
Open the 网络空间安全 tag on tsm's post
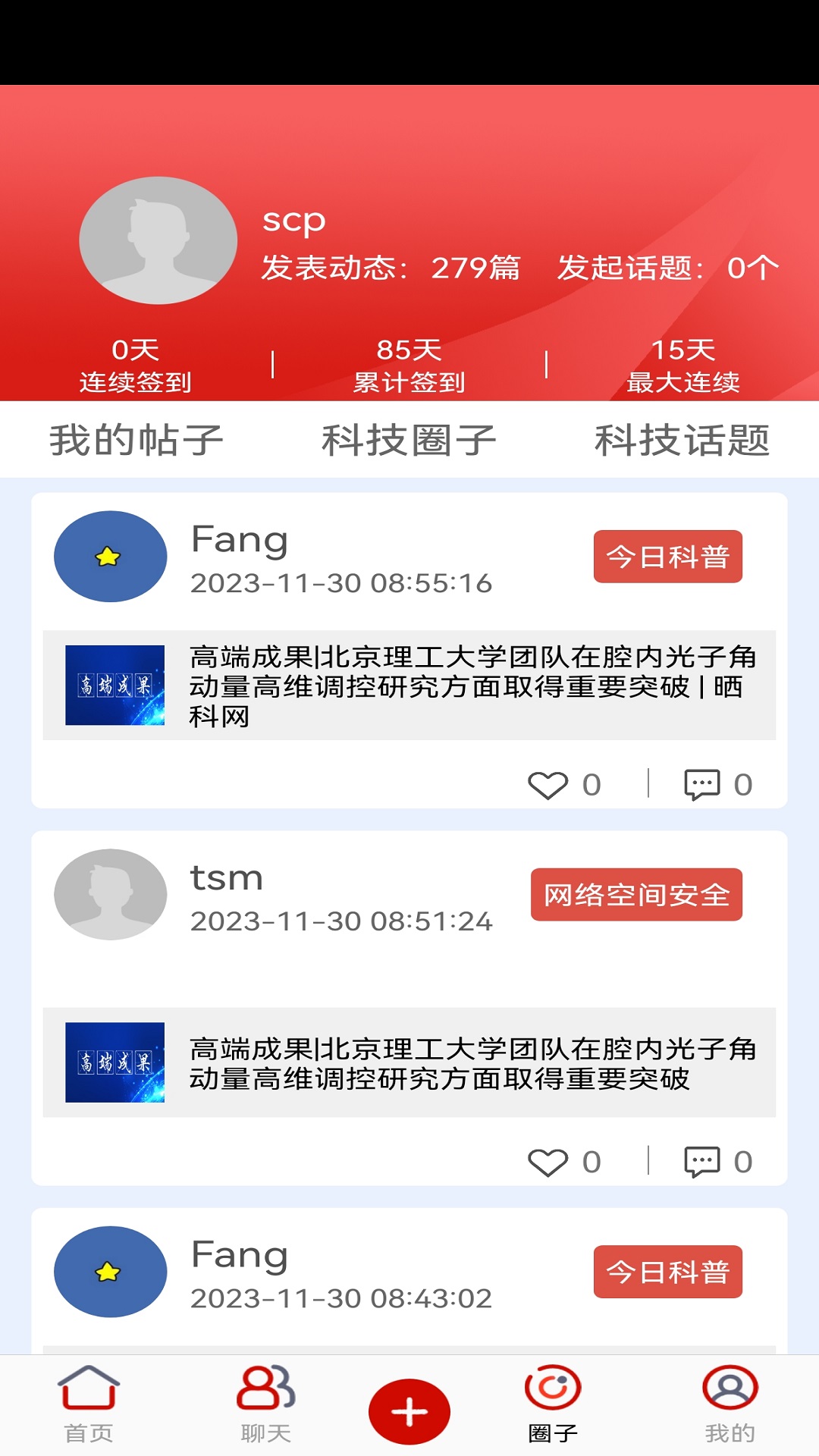[x=638, y=894]
